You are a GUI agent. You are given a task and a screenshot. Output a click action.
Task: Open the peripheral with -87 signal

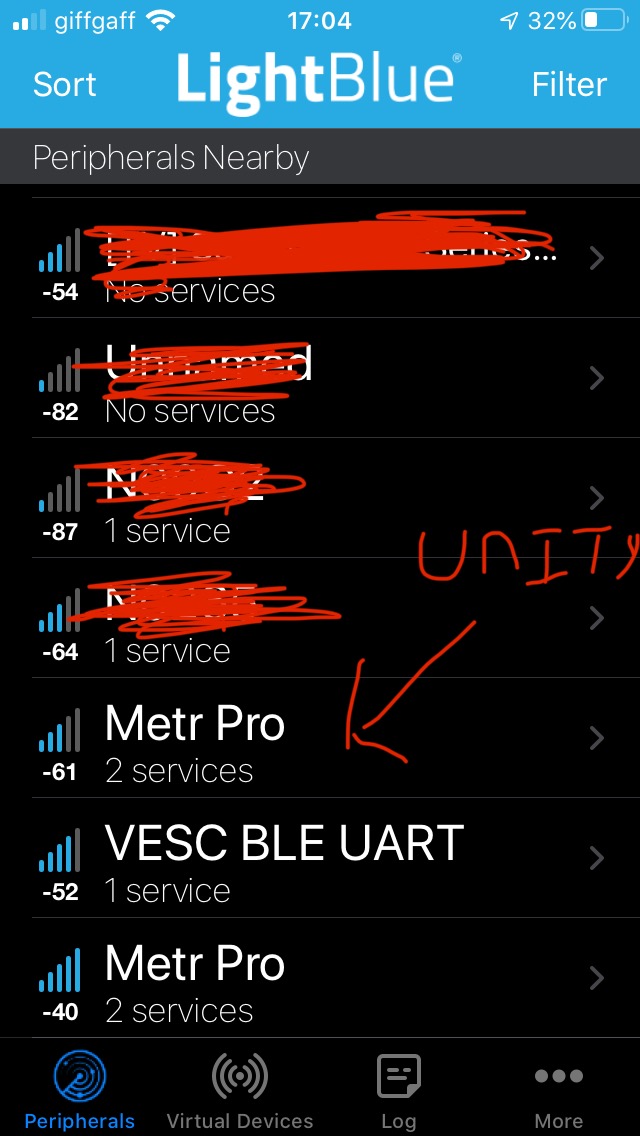click(320, 498)
